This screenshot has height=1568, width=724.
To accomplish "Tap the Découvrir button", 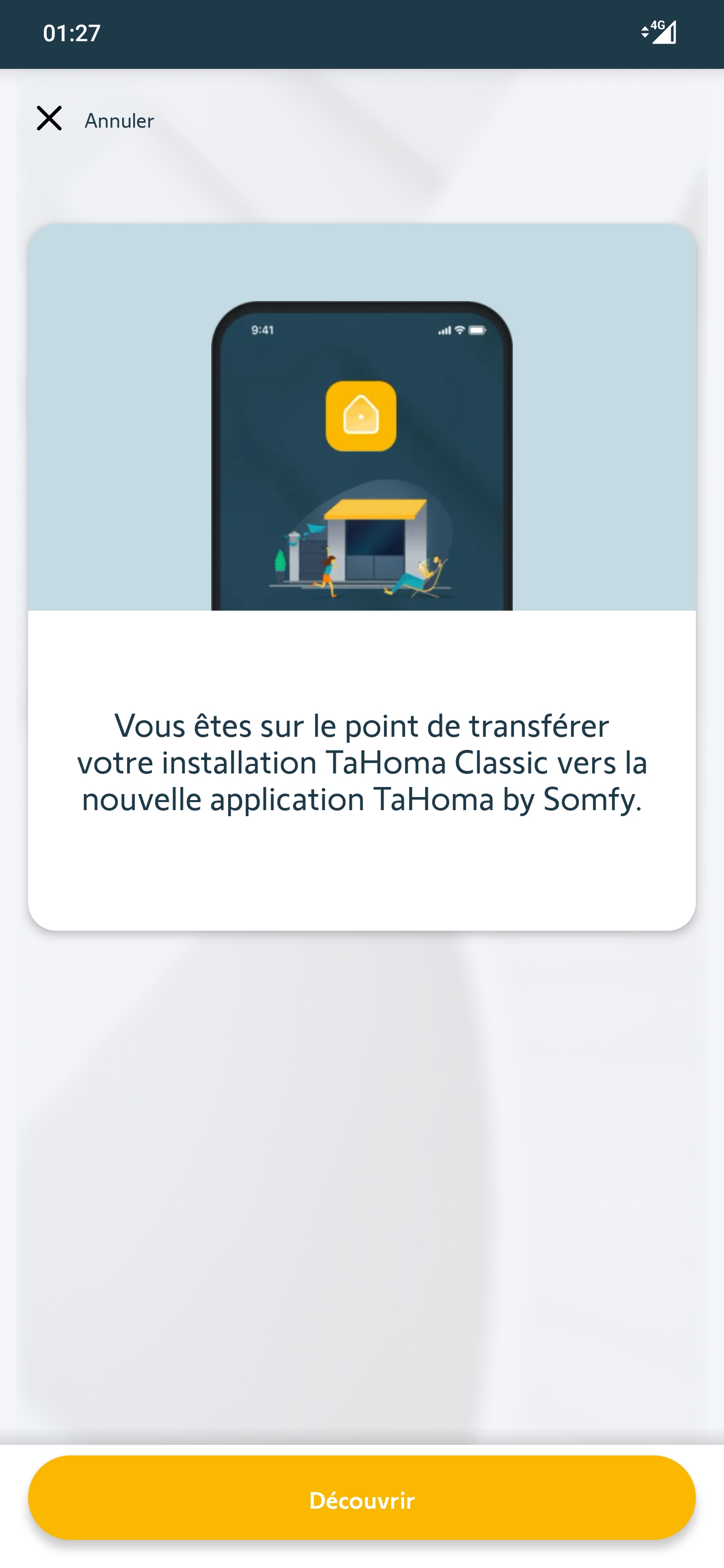I will (361, 1499).
